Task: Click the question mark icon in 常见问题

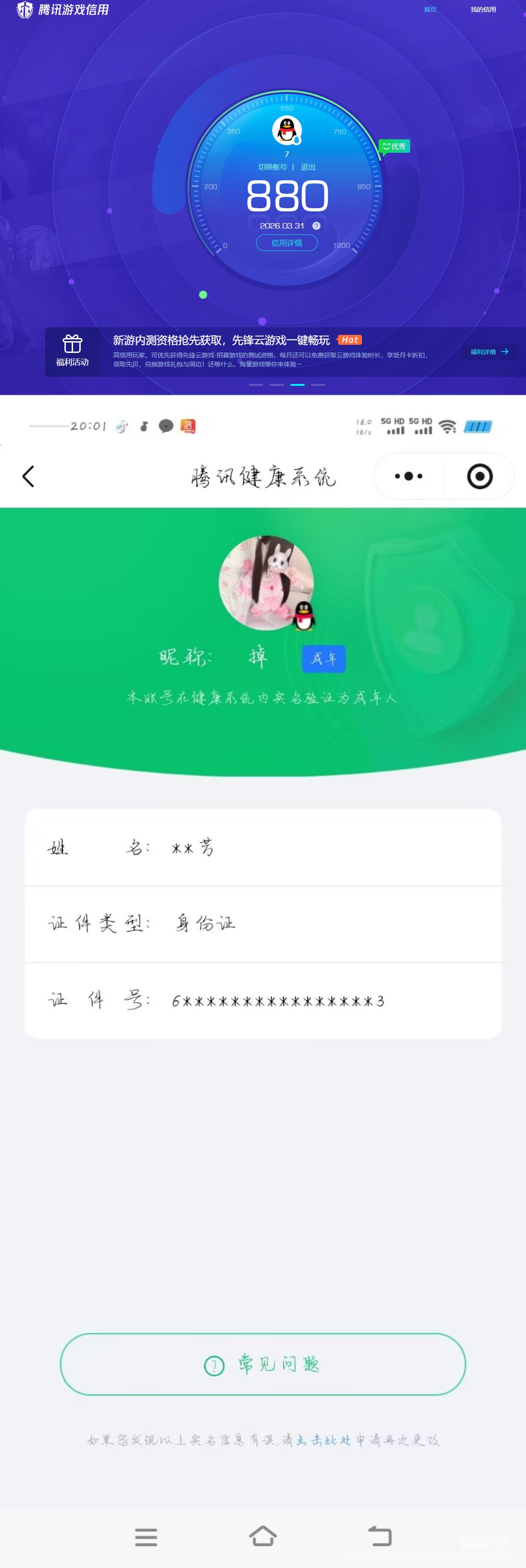Action: coord(214,1365)
